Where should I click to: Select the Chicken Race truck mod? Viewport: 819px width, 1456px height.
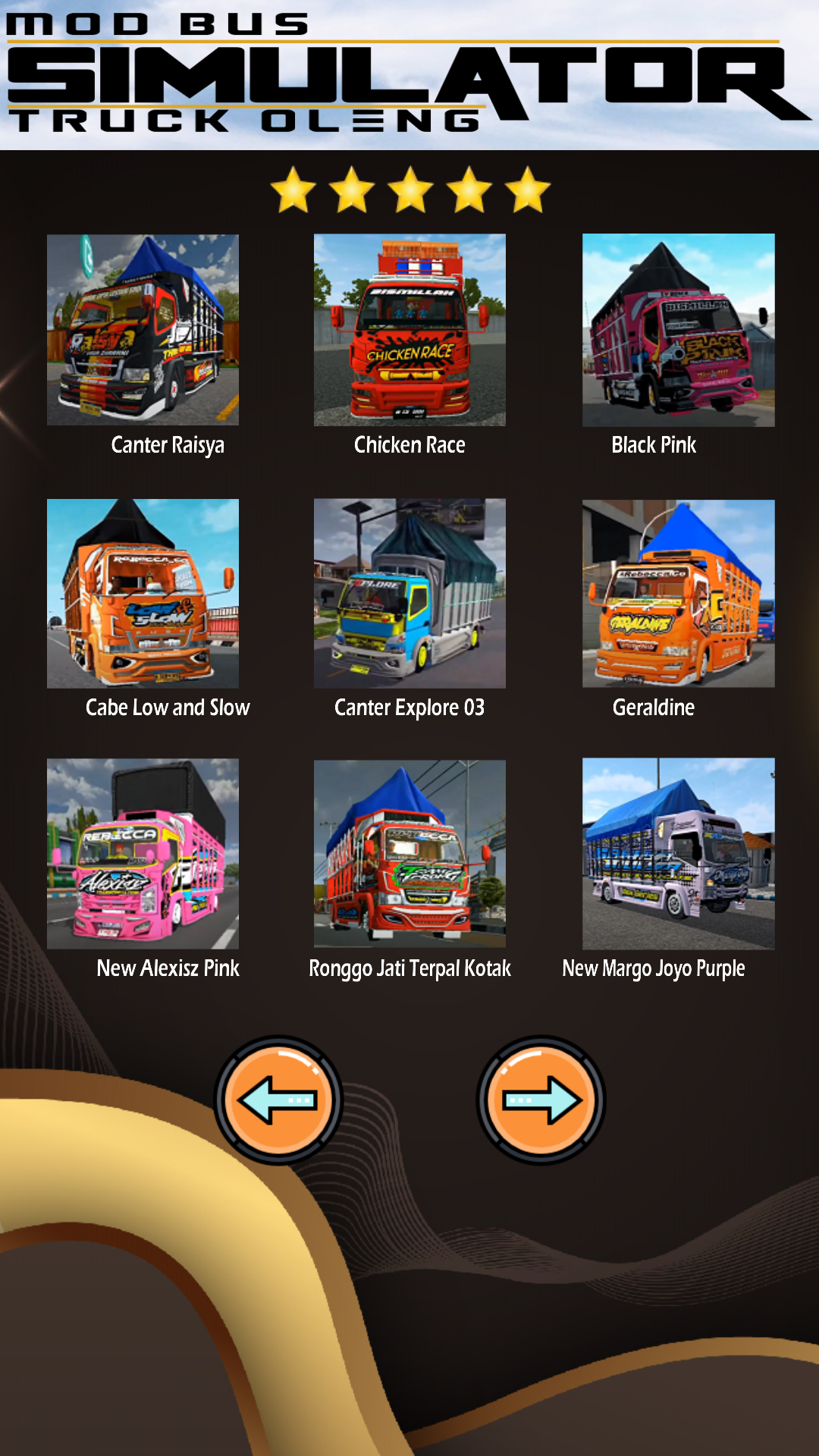tap(409, 330)
